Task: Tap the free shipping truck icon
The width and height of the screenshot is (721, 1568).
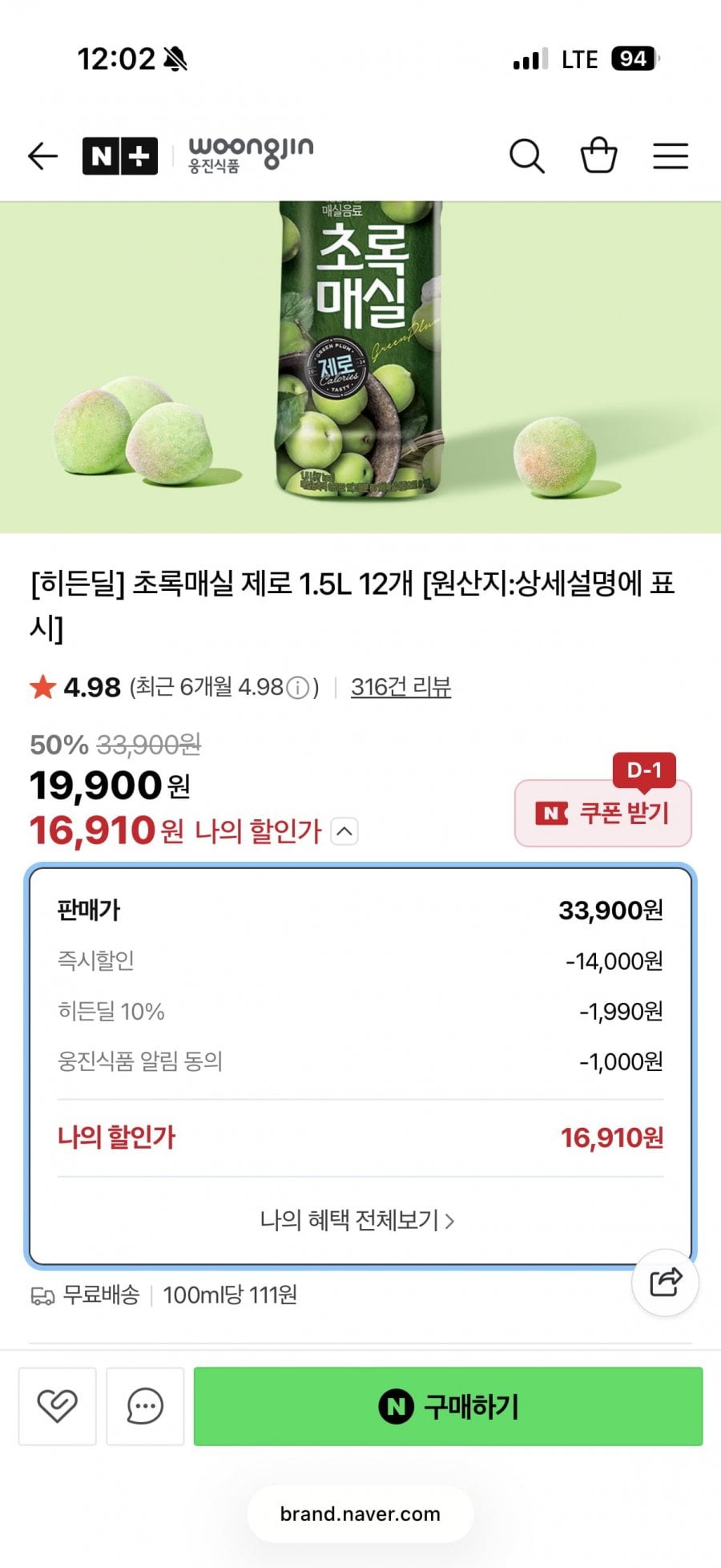Action: 40,1295
